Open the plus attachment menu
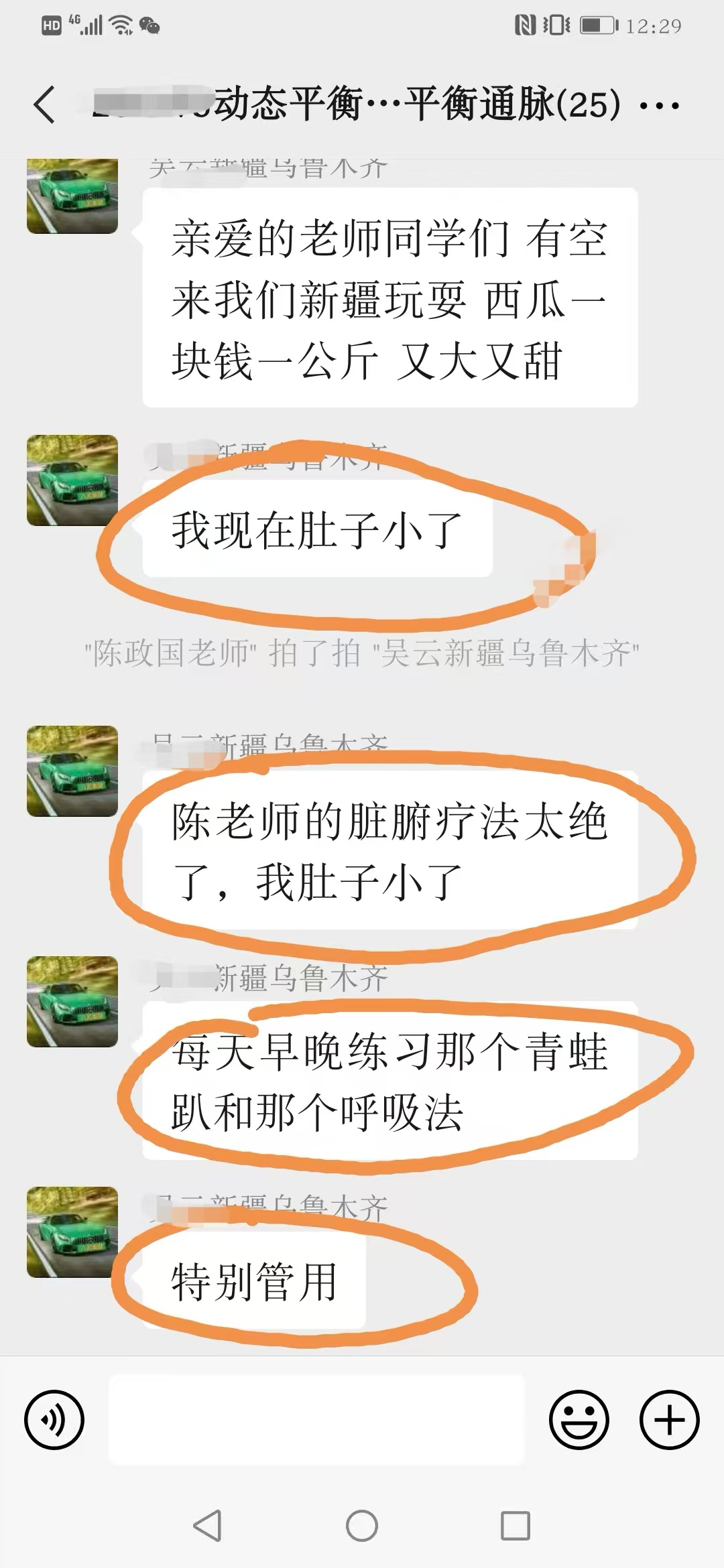The height and width of the screenshot is (1568, 724). tap(669, 1420)
